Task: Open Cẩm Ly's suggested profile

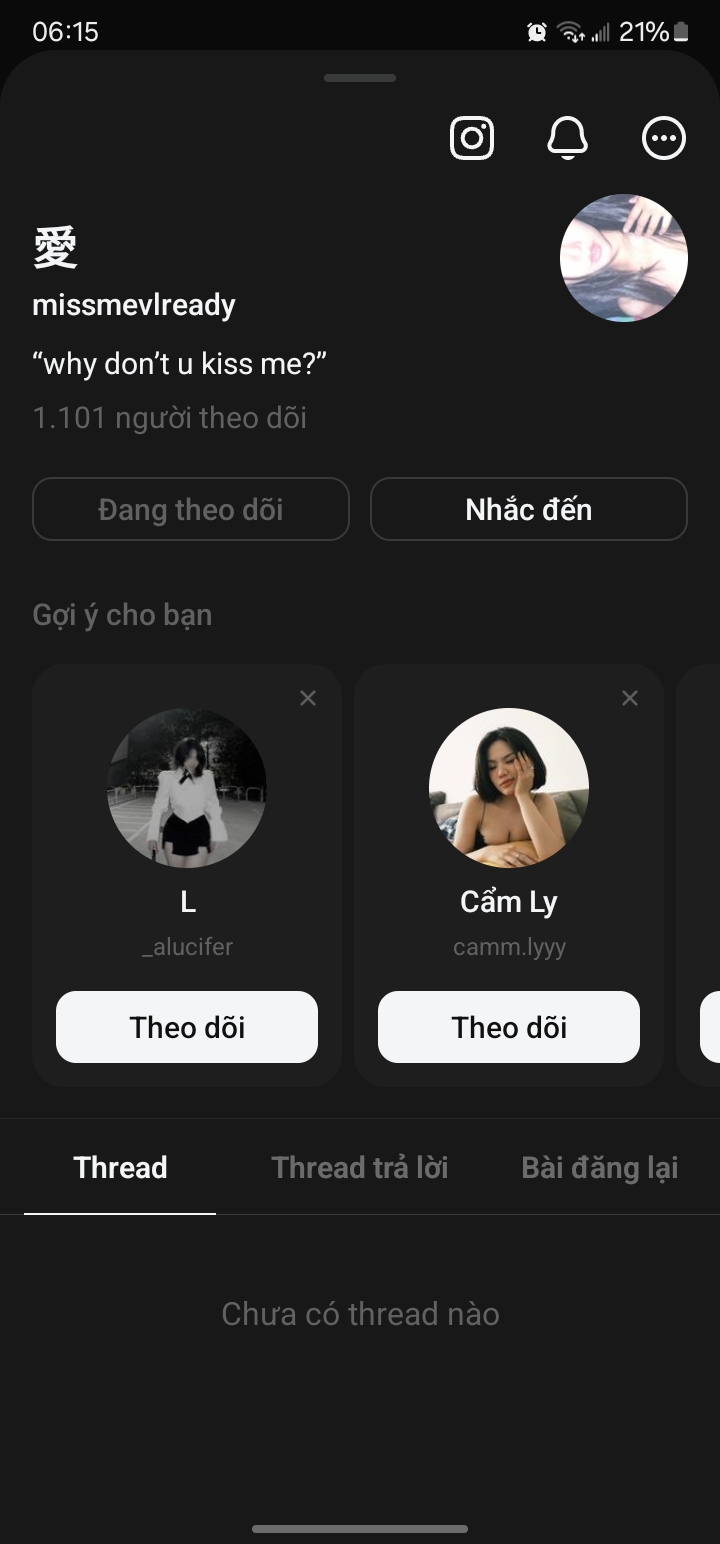Action: pos(509,788)
